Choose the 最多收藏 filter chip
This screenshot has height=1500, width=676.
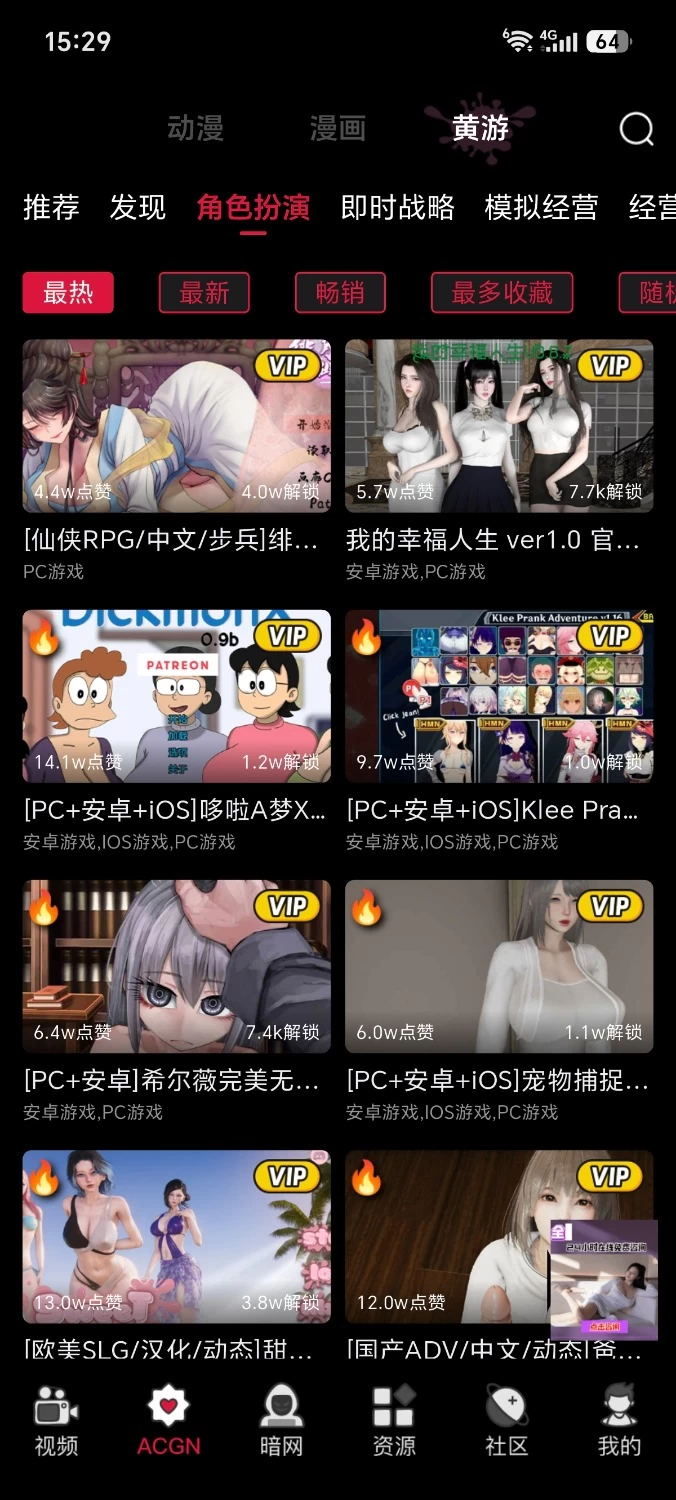click(502, 293)
